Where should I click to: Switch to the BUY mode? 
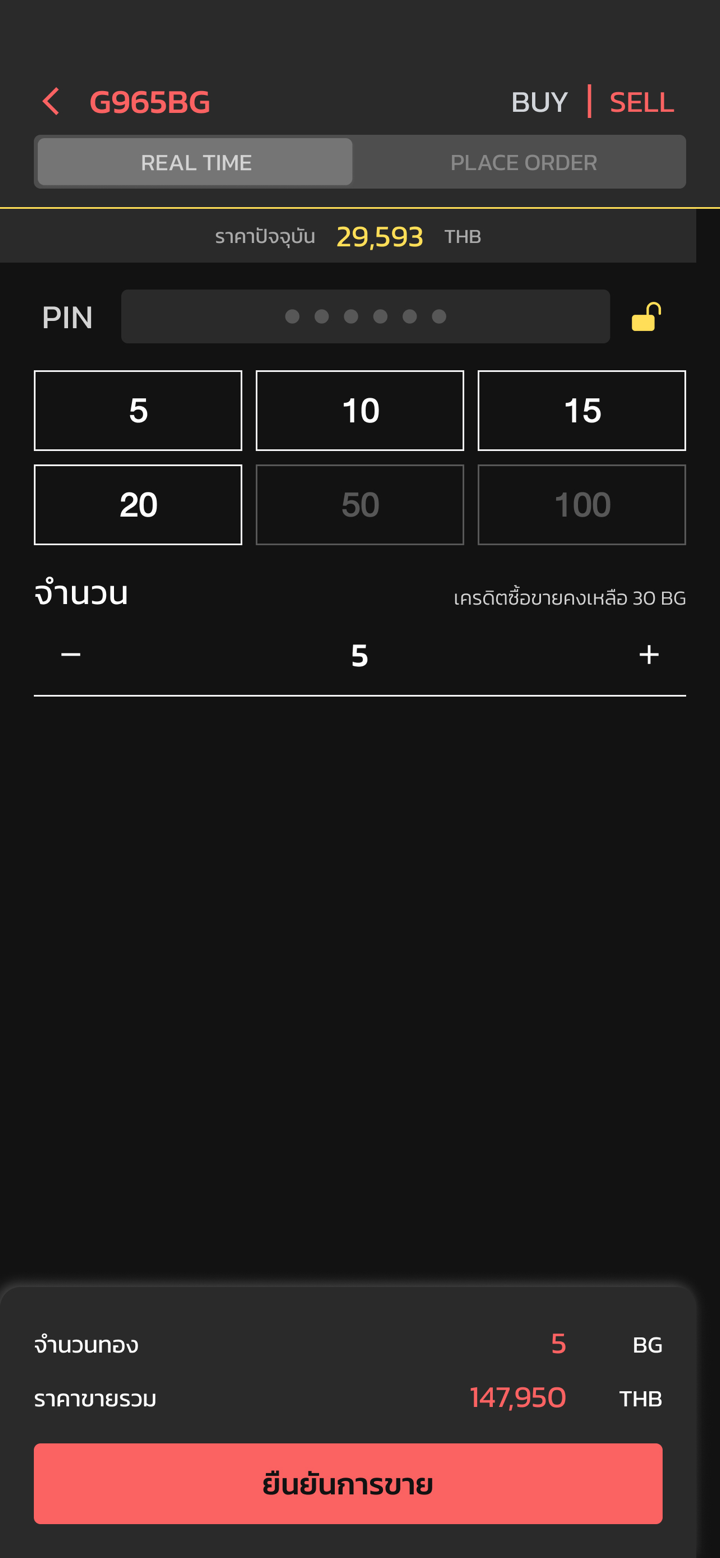pos(539,101)
